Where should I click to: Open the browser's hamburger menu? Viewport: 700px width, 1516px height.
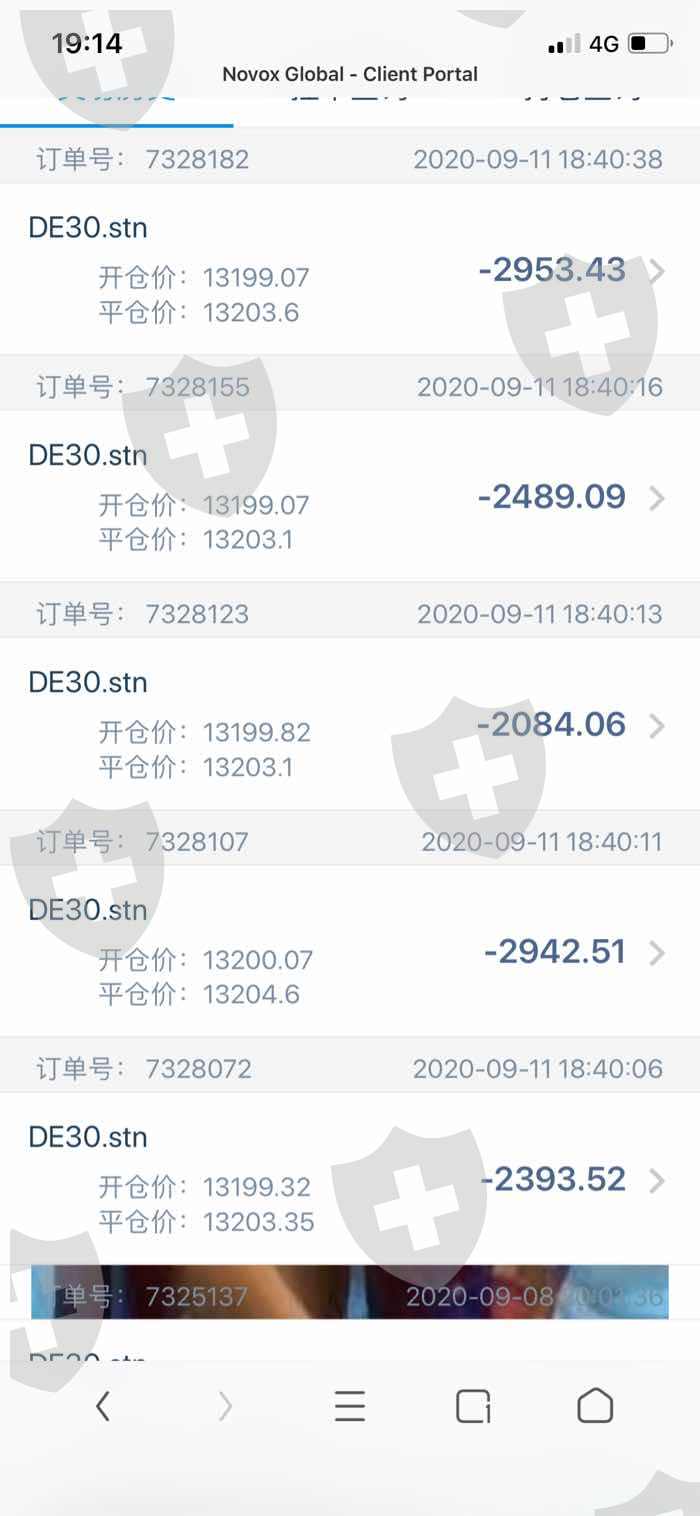click(x=349, y=1407)
